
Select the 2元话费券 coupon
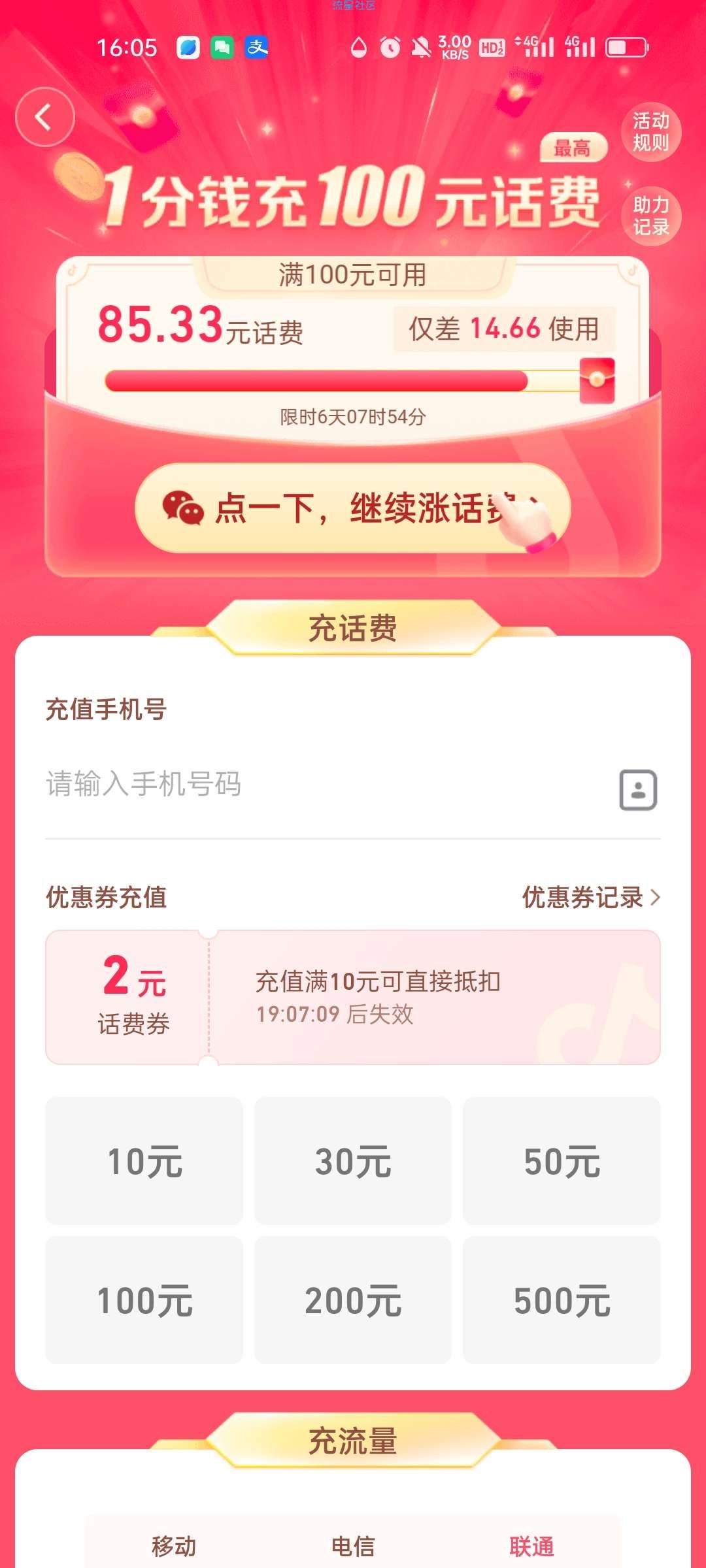[x=352, y=997]
